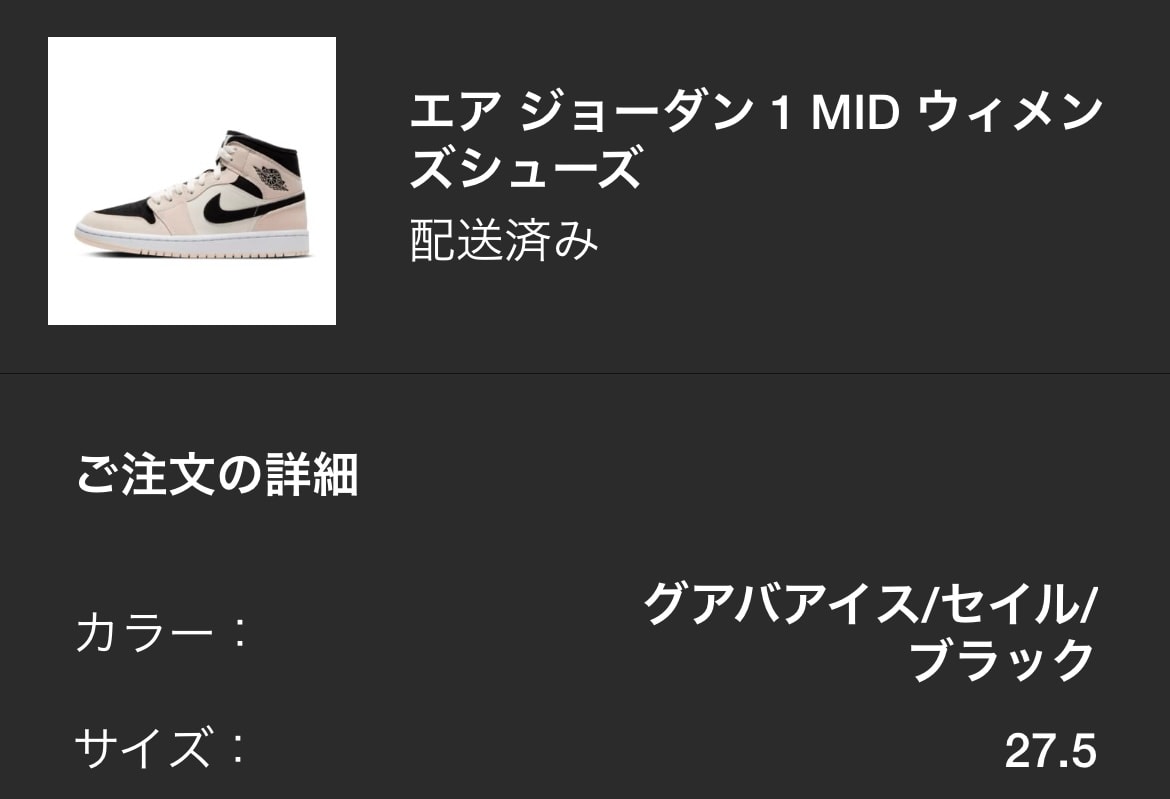
Task: Open the エア ジョーダン 1 MID product image
Action: coord(192,181)
